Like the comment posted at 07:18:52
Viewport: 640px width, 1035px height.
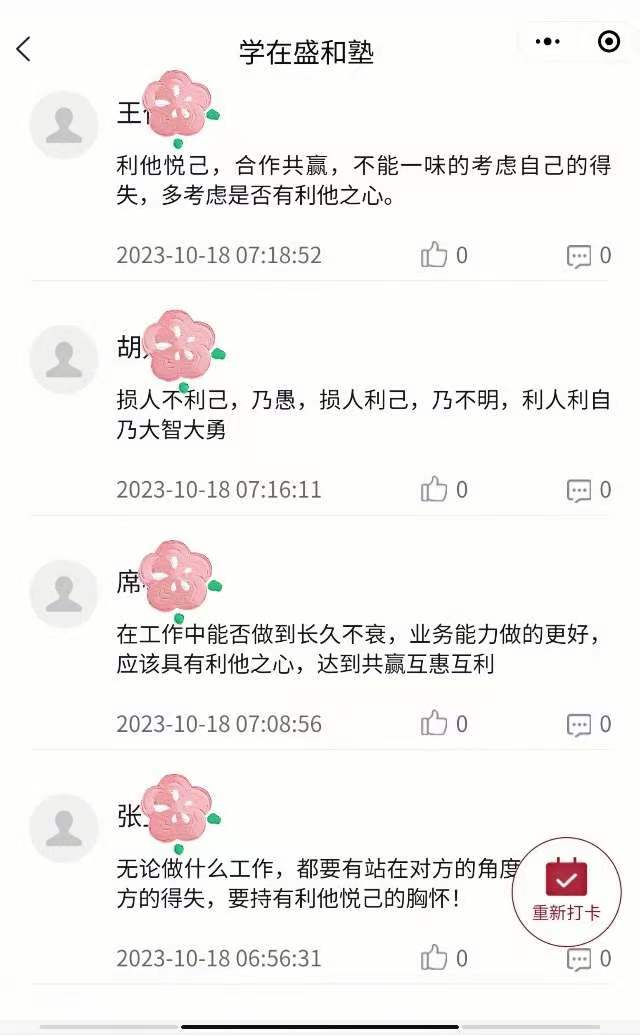tap(434, 255)
